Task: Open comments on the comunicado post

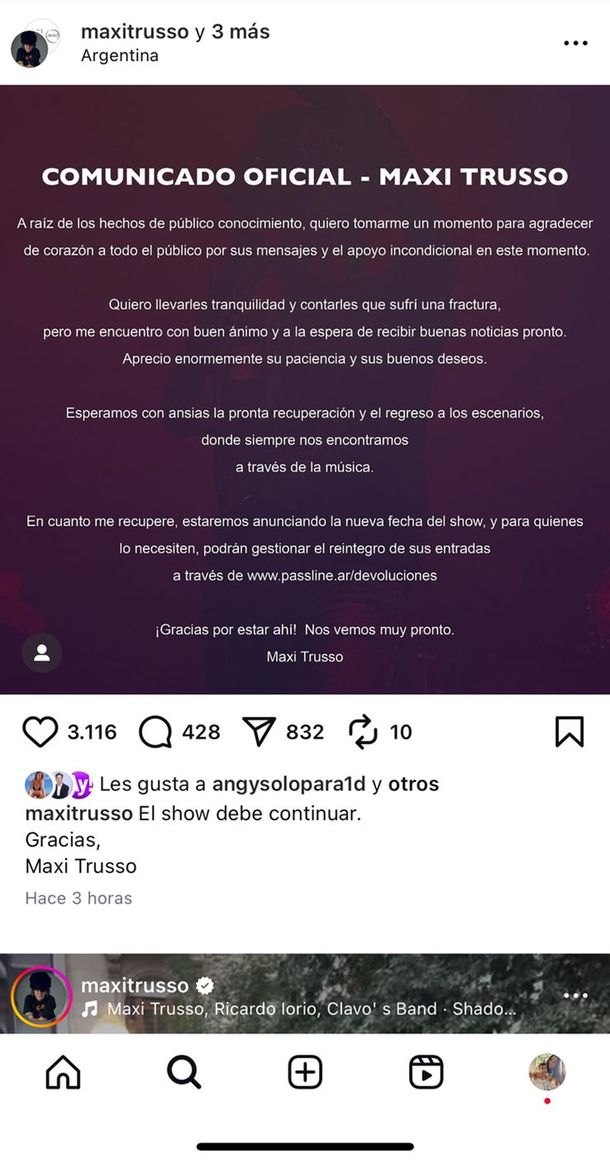Action: (x=156, y=732)
